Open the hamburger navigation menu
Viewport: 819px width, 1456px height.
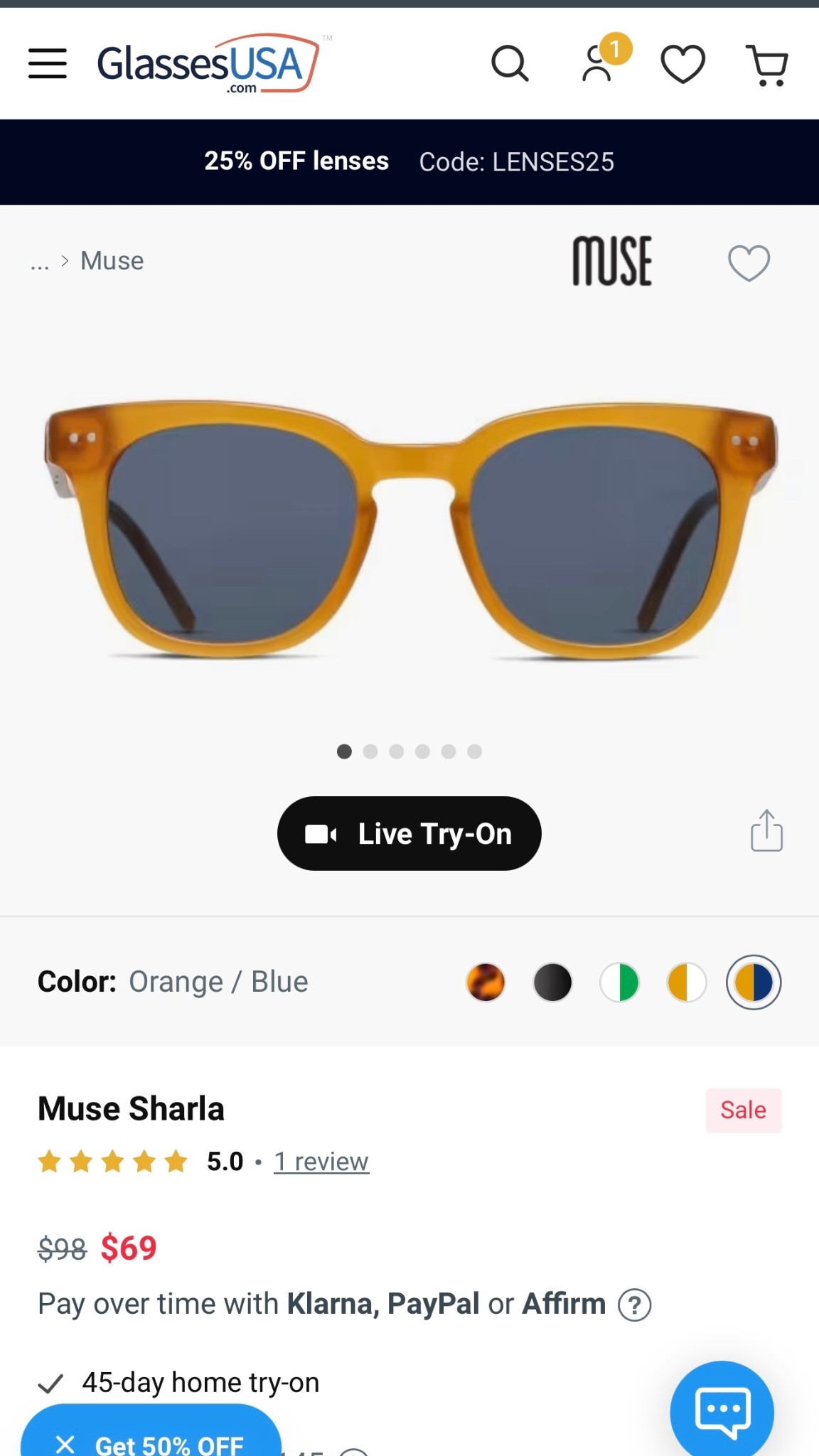pos(47,64)
